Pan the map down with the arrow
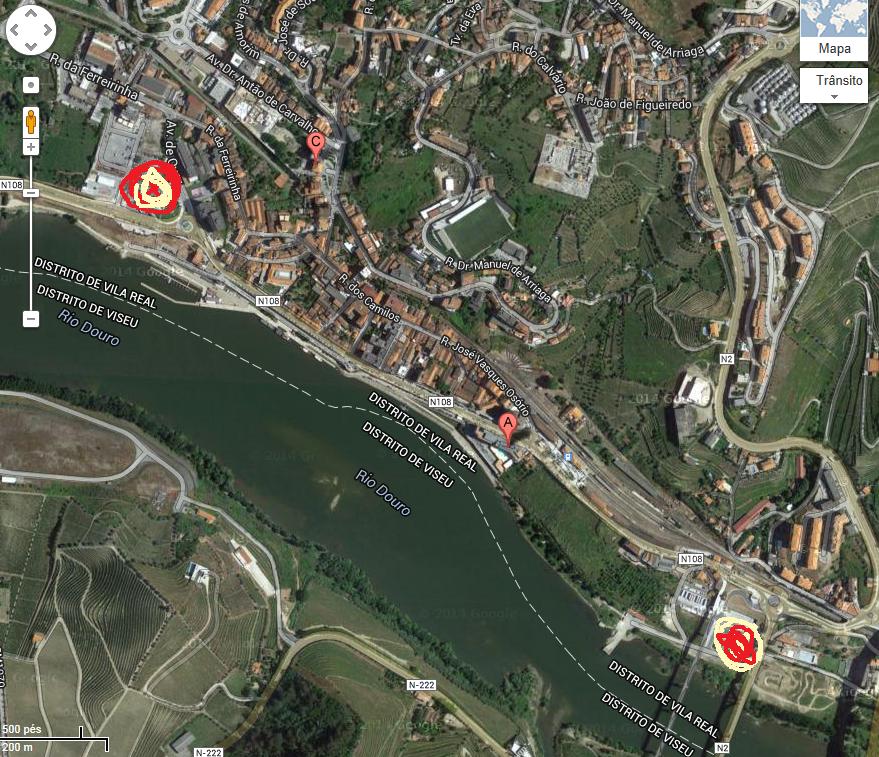The image size is (879, 757). click(31, 45)
